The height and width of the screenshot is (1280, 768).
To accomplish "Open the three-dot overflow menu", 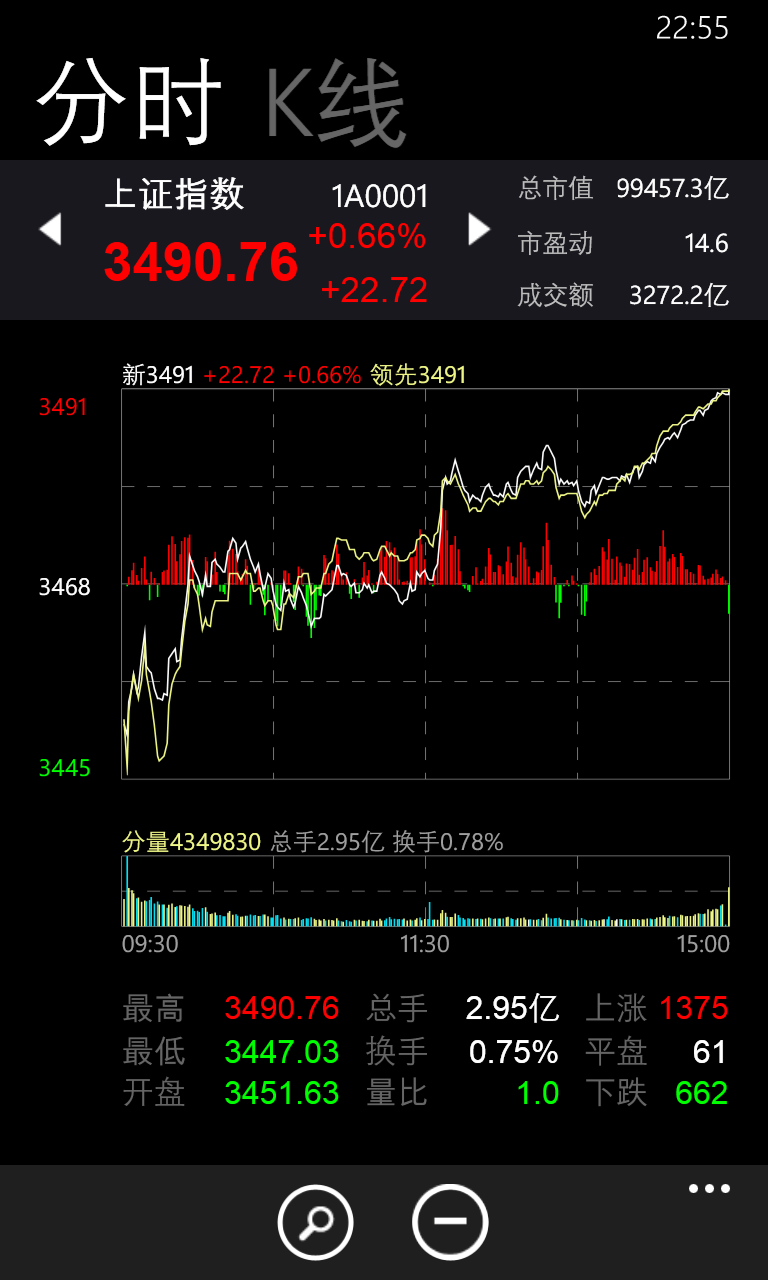I will pyautogui.click(x=709, y=1189).
